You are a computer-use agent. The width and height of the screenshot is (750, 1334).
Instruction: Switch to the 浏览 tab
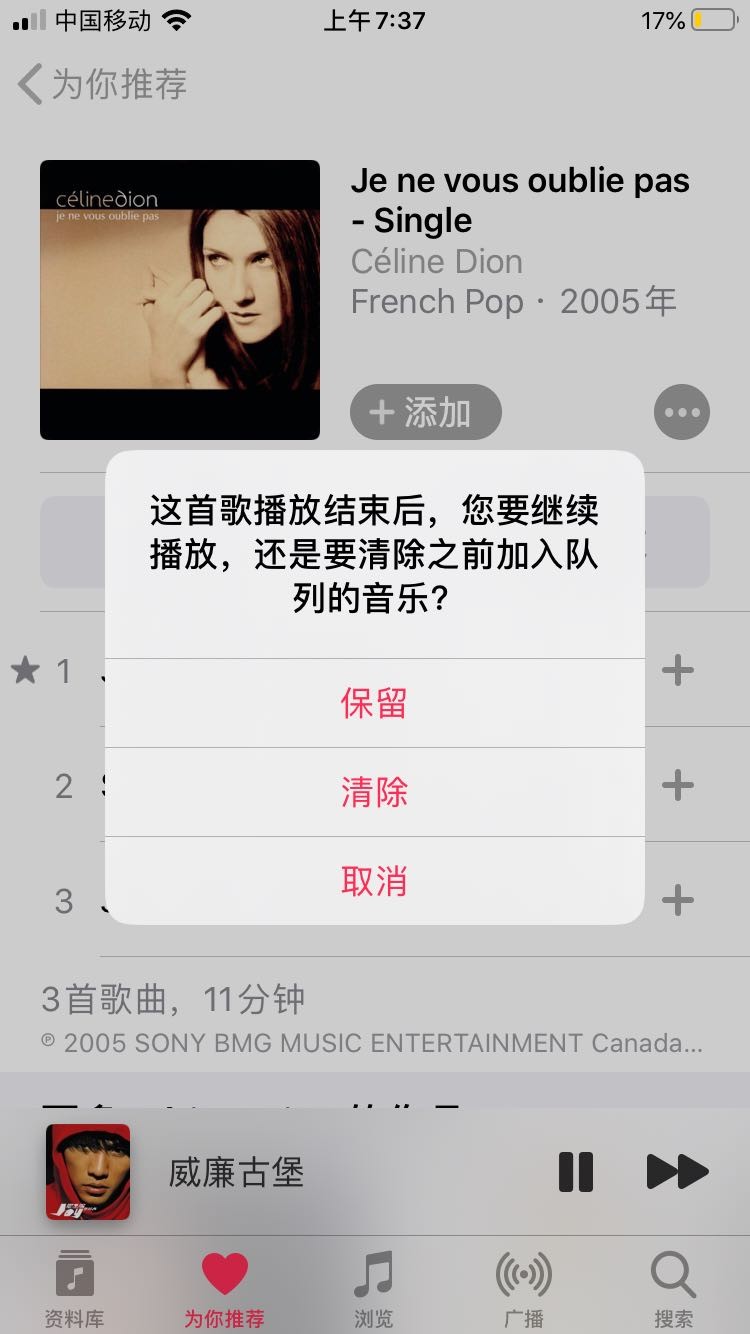[374, 1288]
